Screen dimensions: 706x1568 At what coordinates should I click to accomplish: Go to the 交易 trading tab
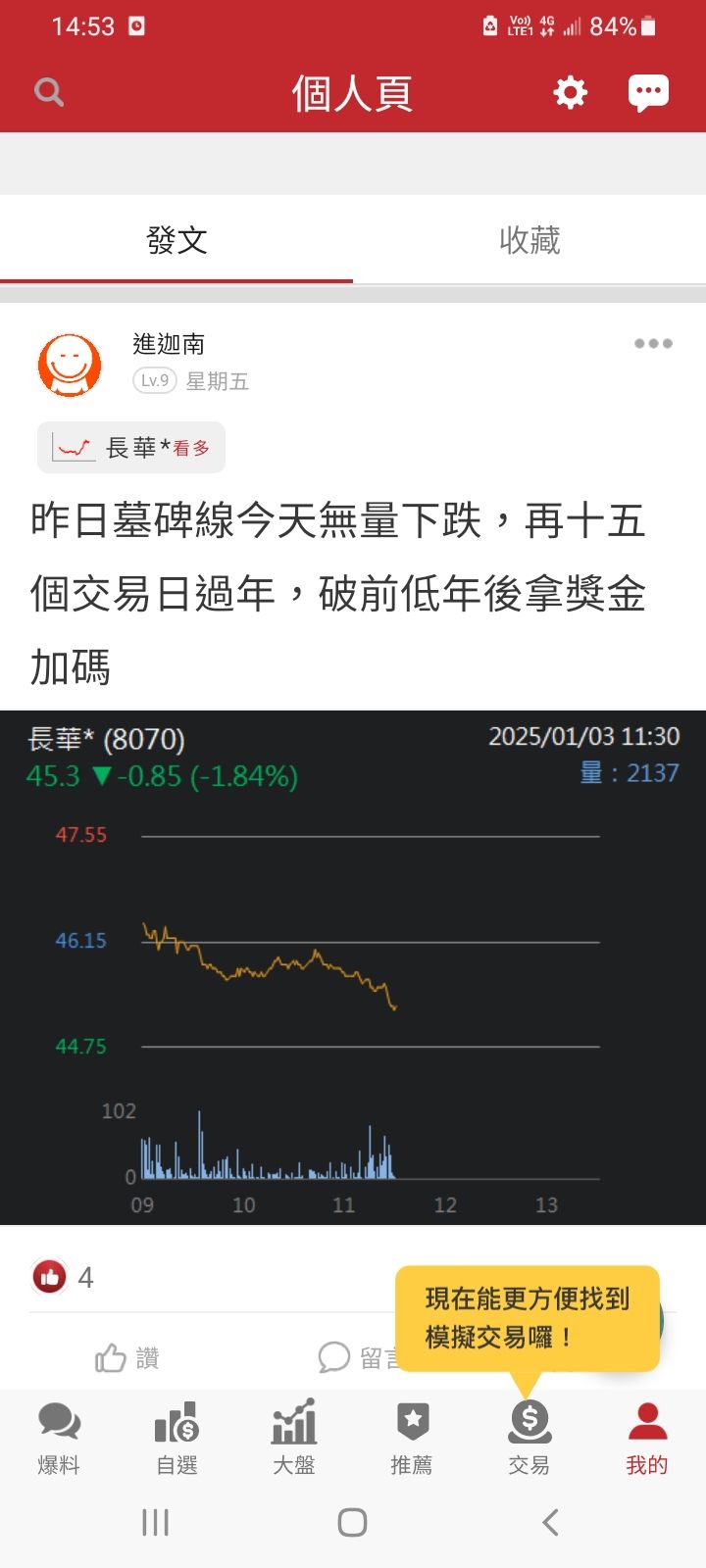(x=529, y=1437)
